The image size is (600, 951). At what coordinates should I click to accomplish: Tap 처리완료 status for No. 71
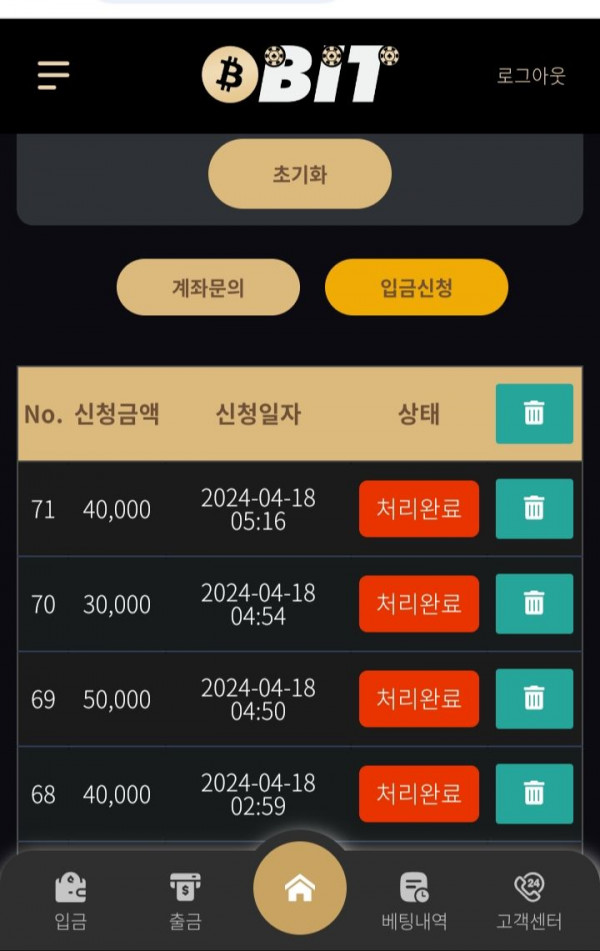pyautogui.click(x=419, y=509)
